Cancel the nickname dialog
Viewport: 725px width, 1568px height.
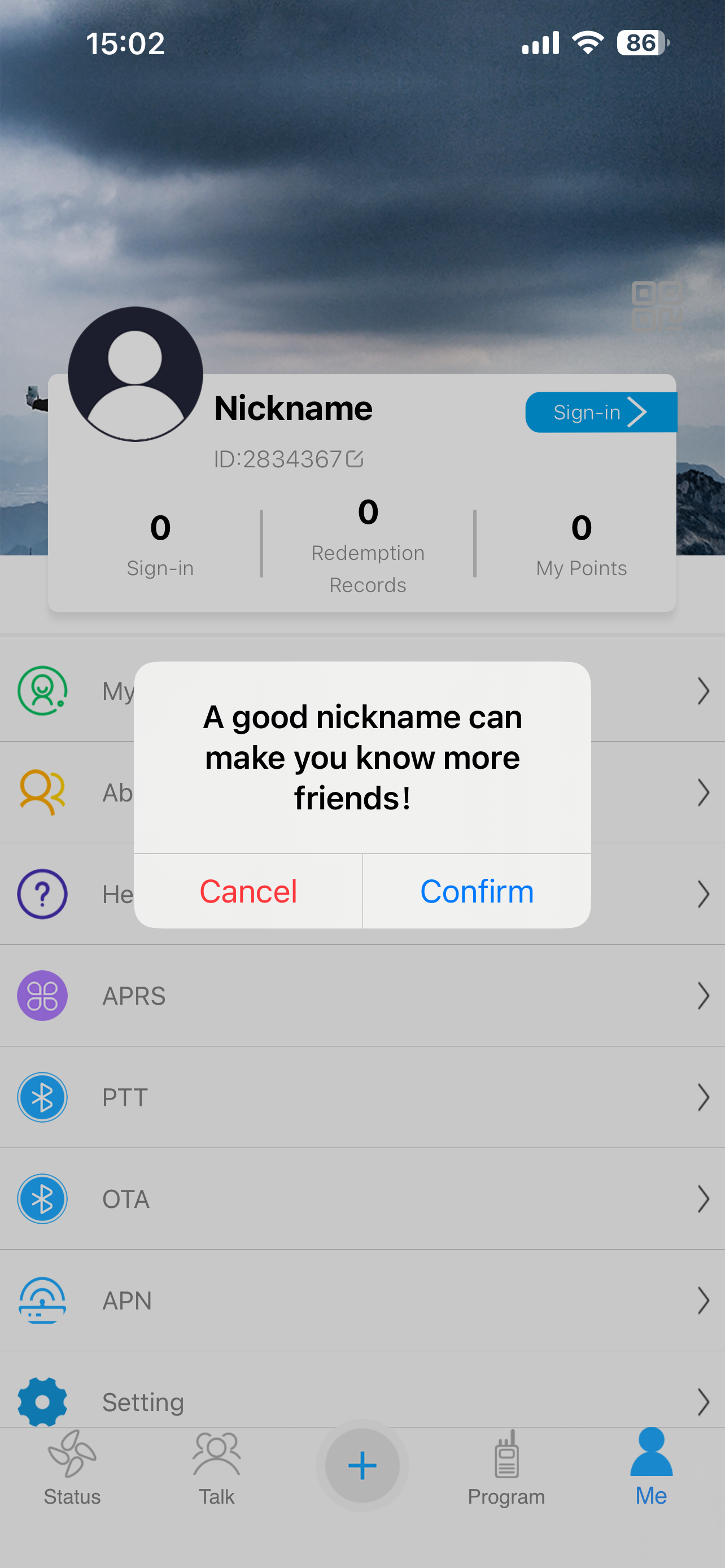pyautogui.click(x=248, y=891)
